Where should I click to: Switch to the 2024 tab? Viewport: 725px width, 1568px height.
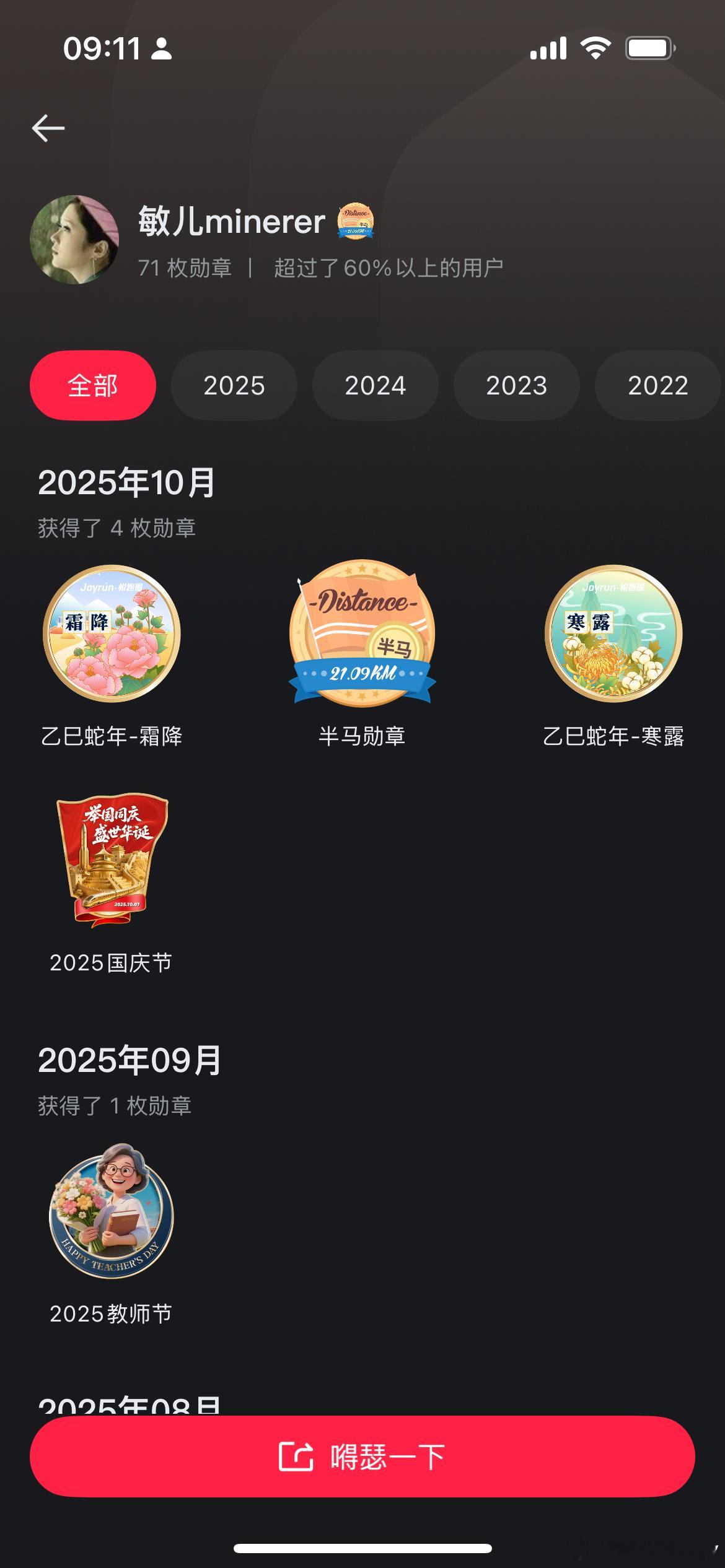pos(376,385)
